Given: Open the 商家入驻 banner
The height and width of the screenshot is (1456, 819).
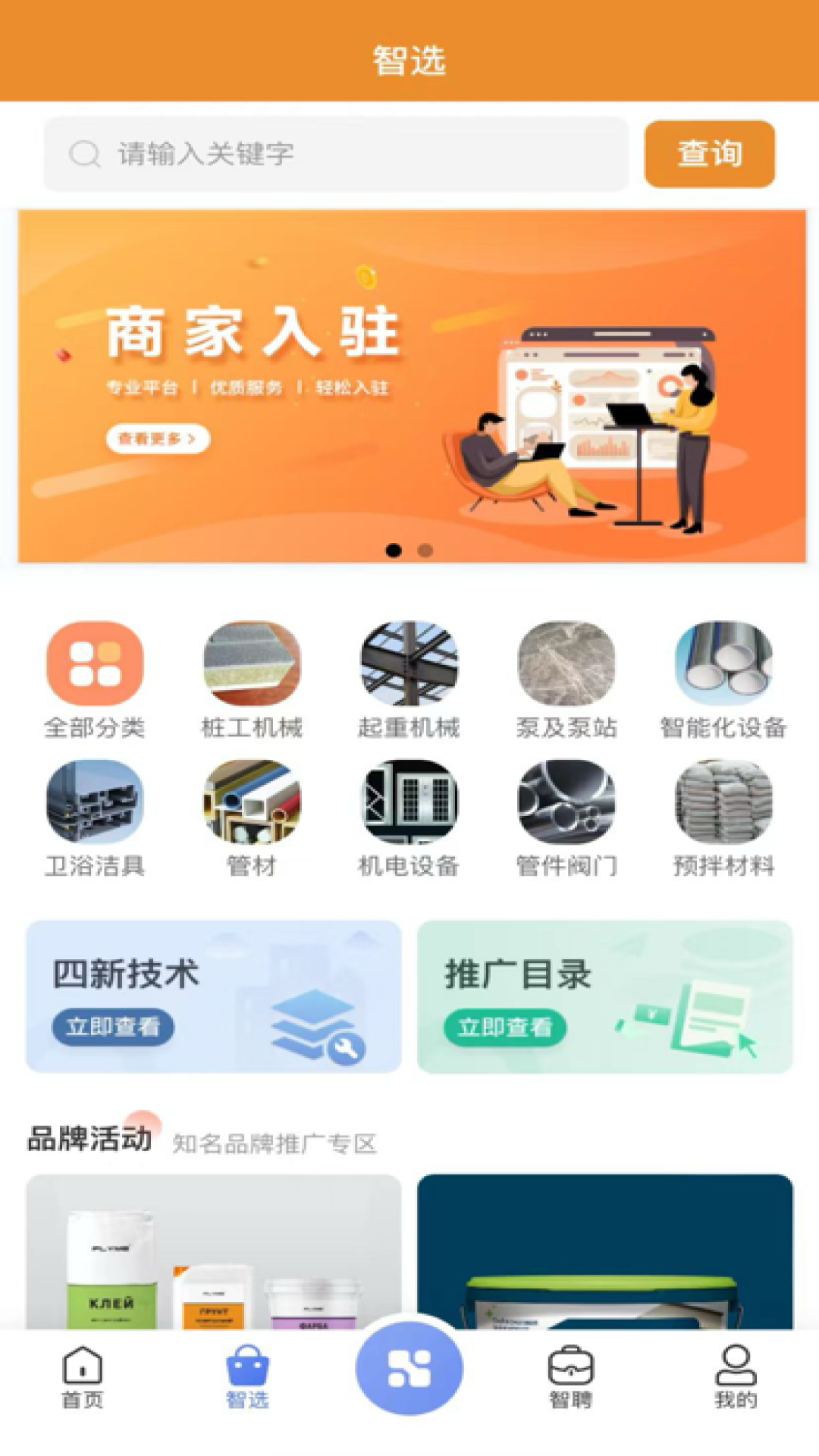Looking at the screenshot, I should click(412, 386).
